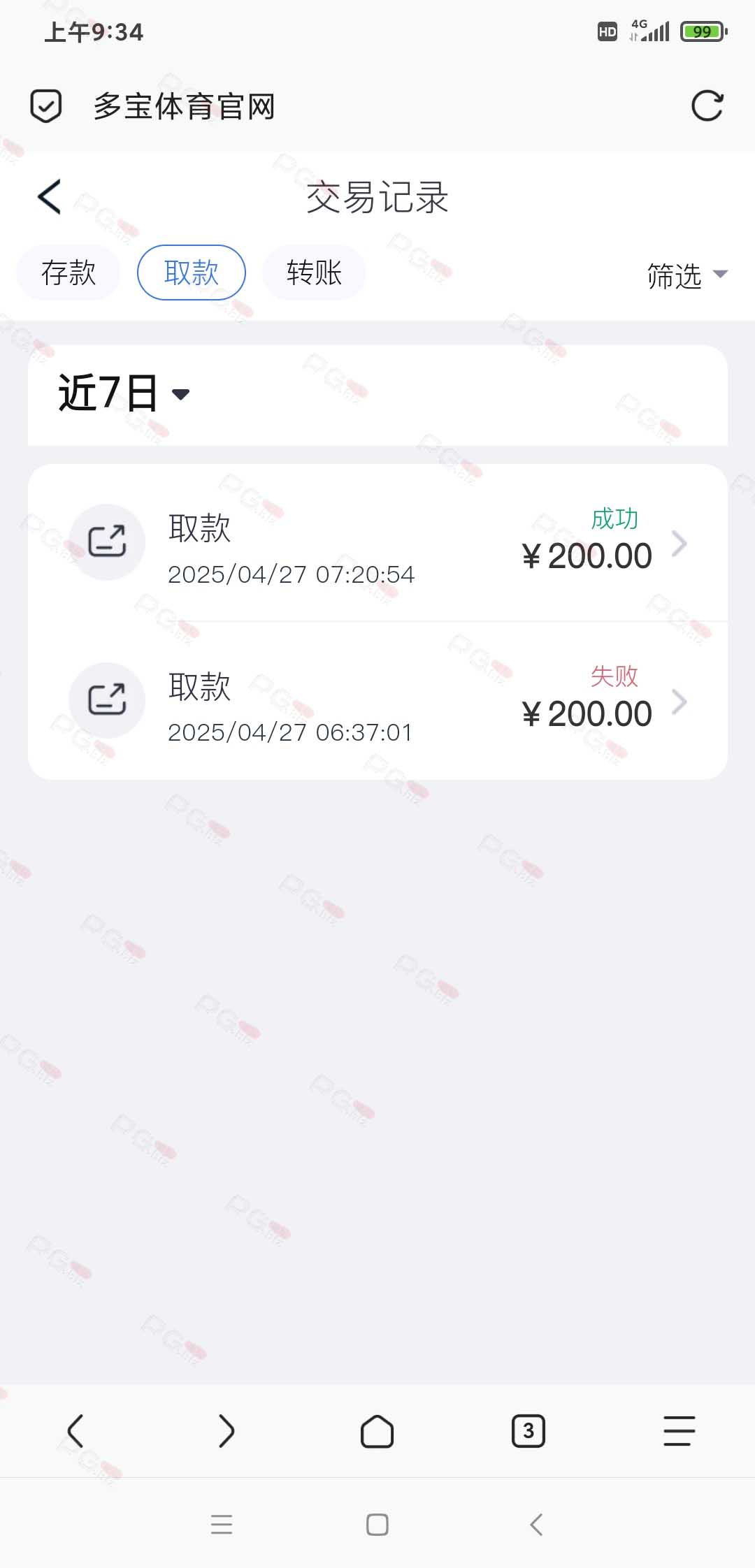Open the browser tabs switcher showing 3
Viewport: 755px width, 1568px height.
[528, 1431]
